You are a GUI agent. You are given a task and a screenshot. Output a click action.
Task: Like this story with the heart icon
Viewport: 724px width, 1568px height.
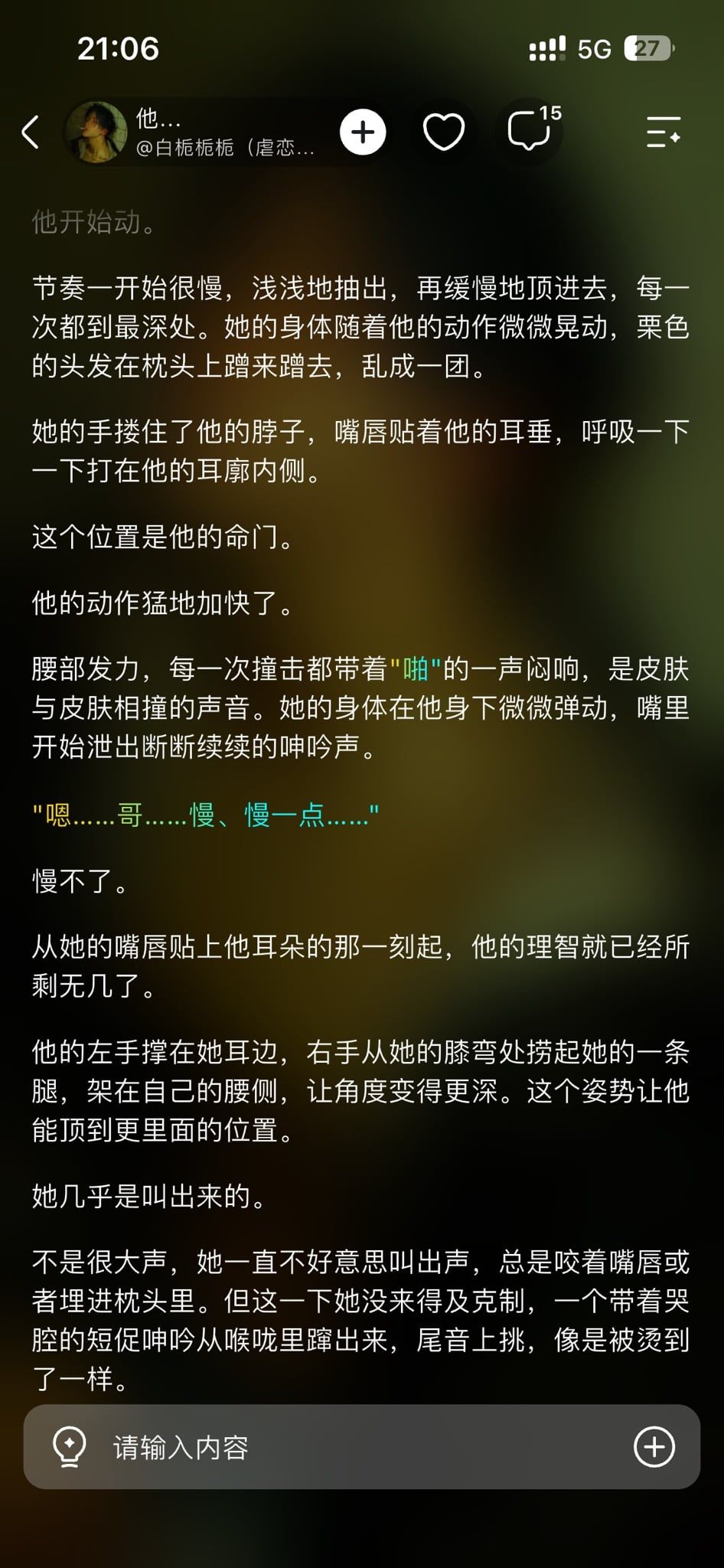[444, 132]
